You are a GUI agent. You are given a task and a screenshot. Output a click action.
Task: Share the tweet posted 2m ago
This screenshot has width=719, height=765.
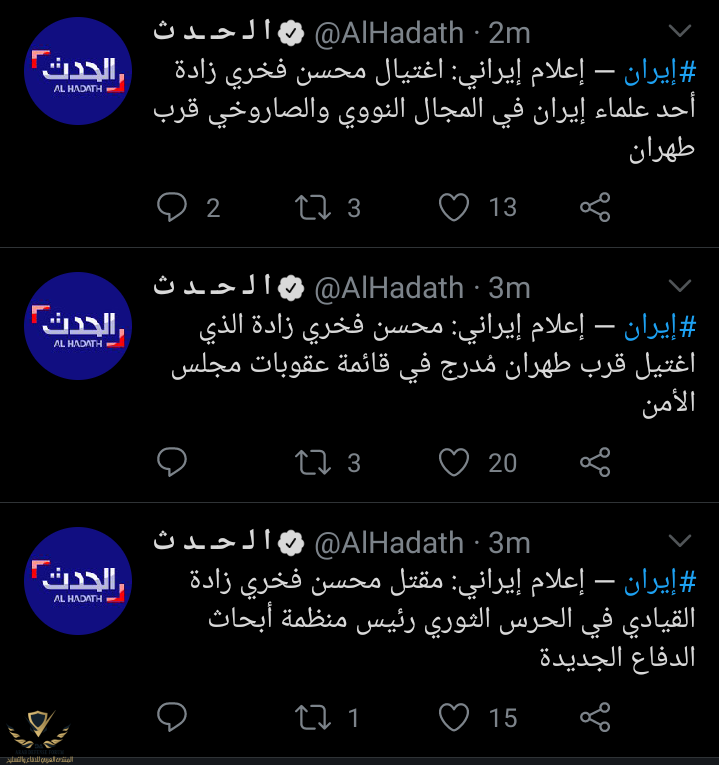(x=595, y=207)
